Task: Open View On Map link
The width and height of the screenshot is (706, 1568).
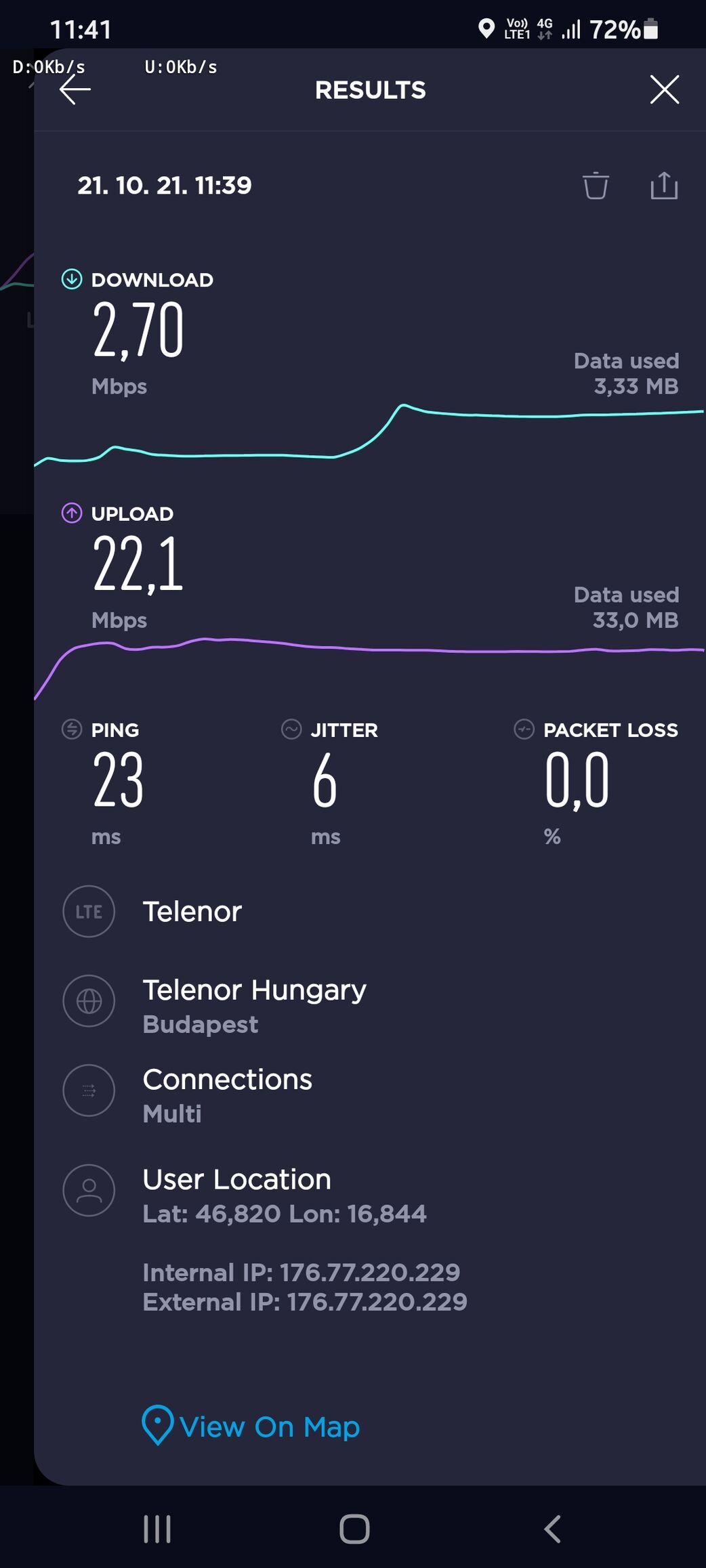Action: tap(251, 1426)
